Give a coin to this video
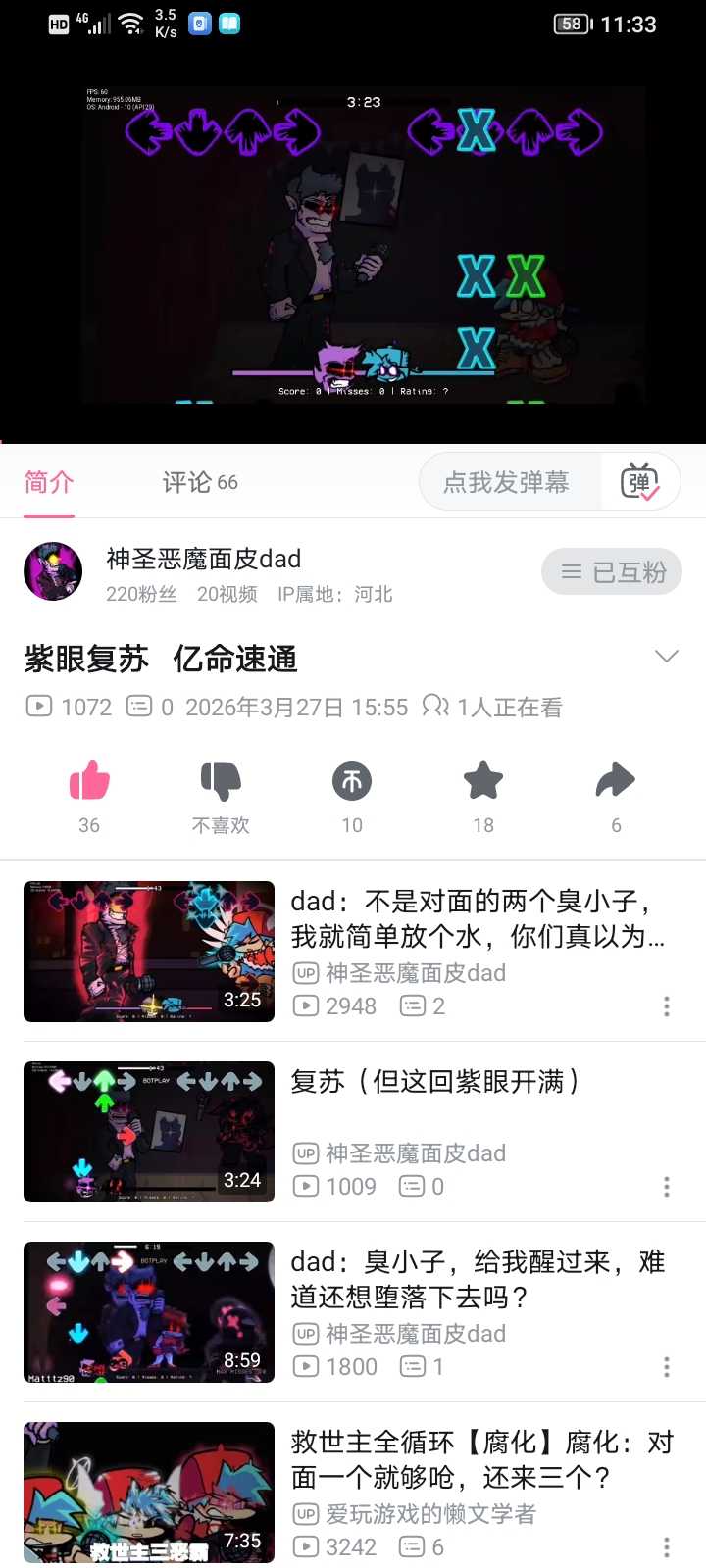Viewport: 706px width, 1568px height. click(352, 782)
